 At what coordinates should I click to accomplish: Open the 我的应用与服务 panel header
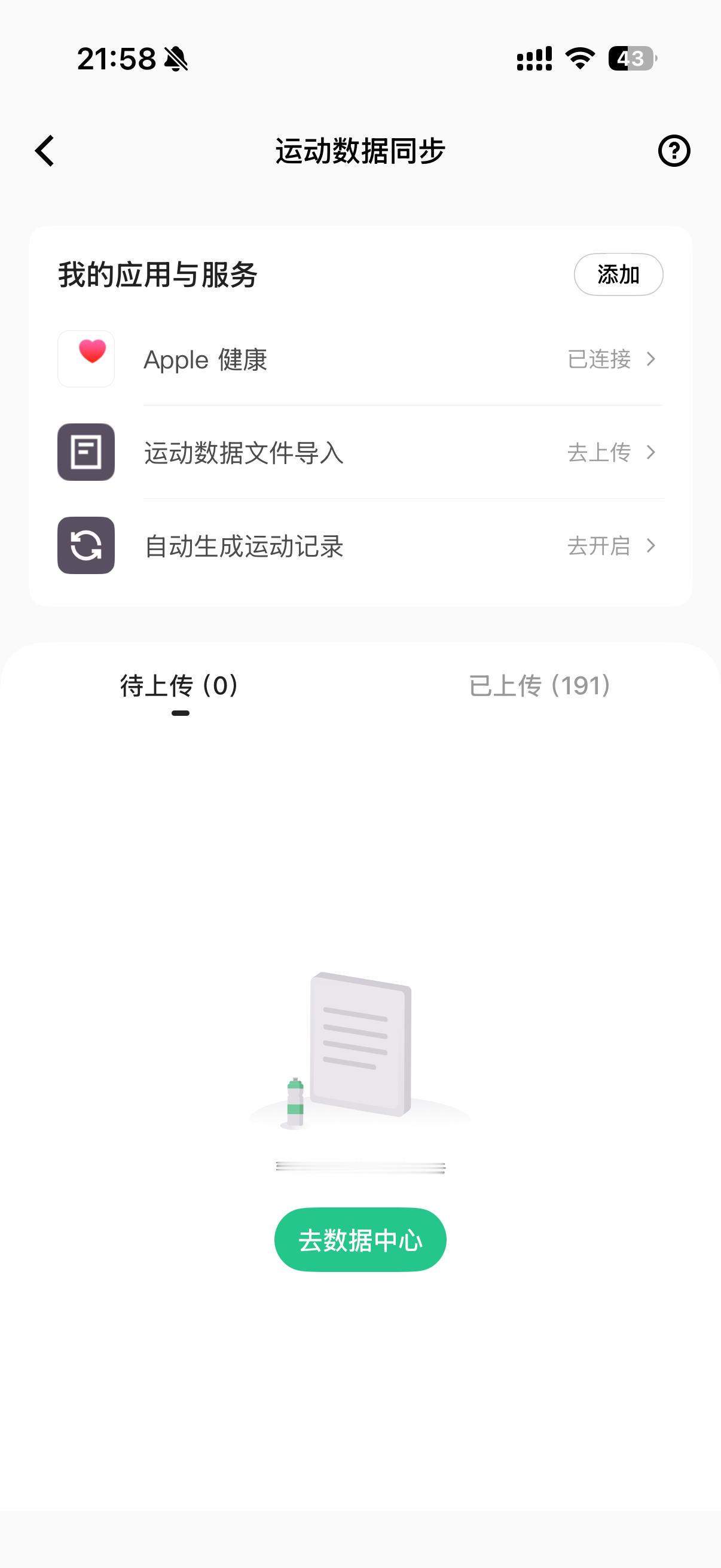[x=158, y=274]
